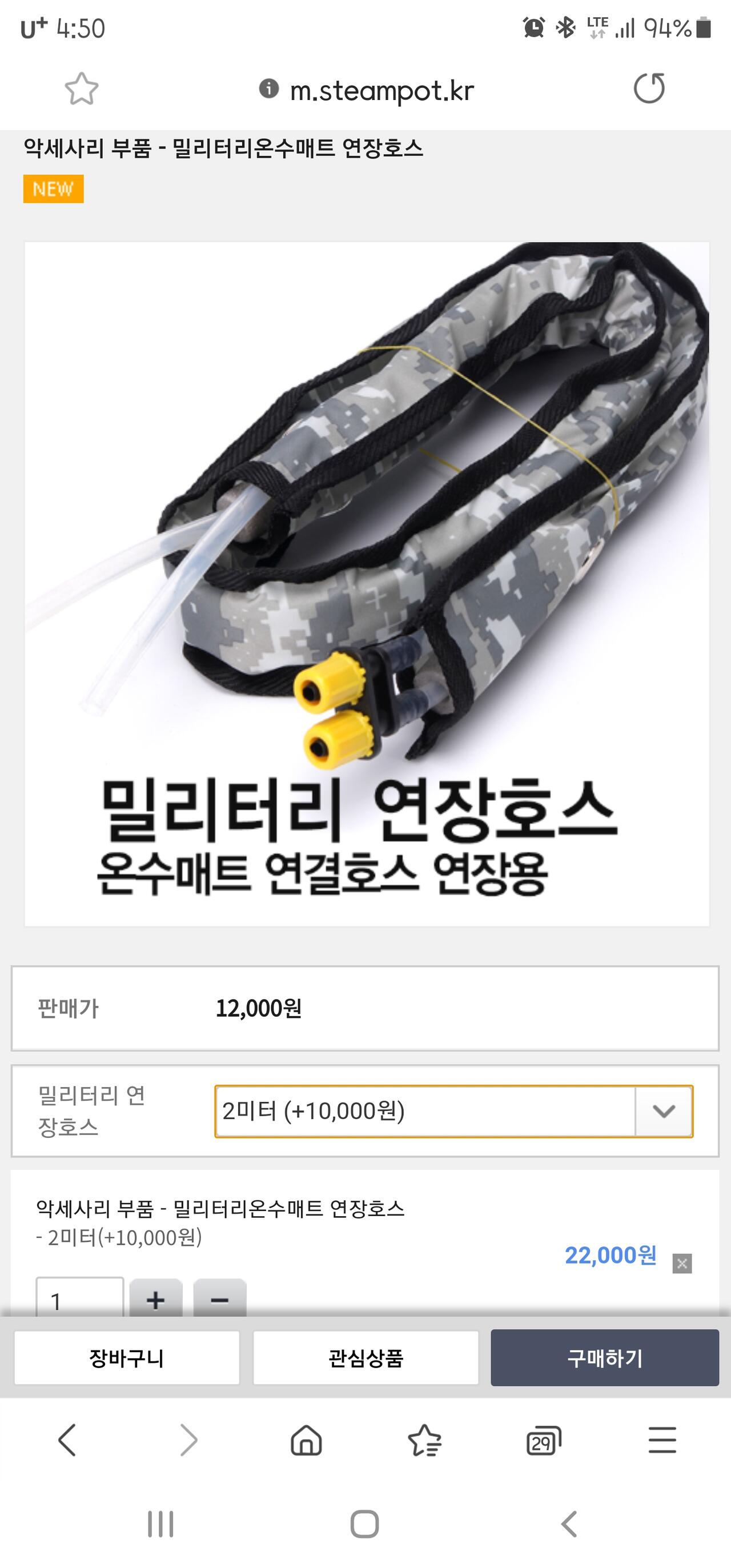Remove the 2미터 option from selection

tap(682, 1264)
